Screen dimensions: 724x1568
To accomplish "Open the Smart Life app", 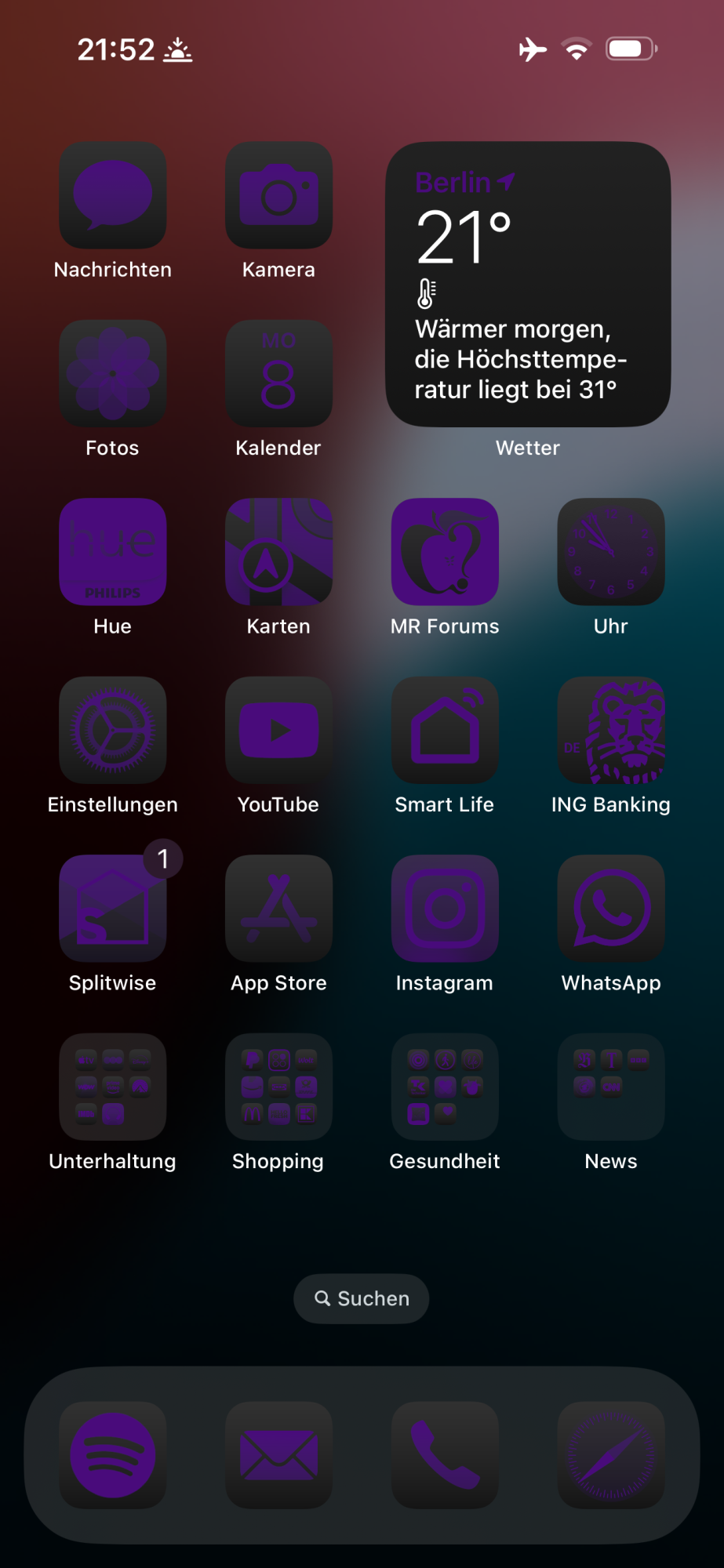I will coord(445,730).
